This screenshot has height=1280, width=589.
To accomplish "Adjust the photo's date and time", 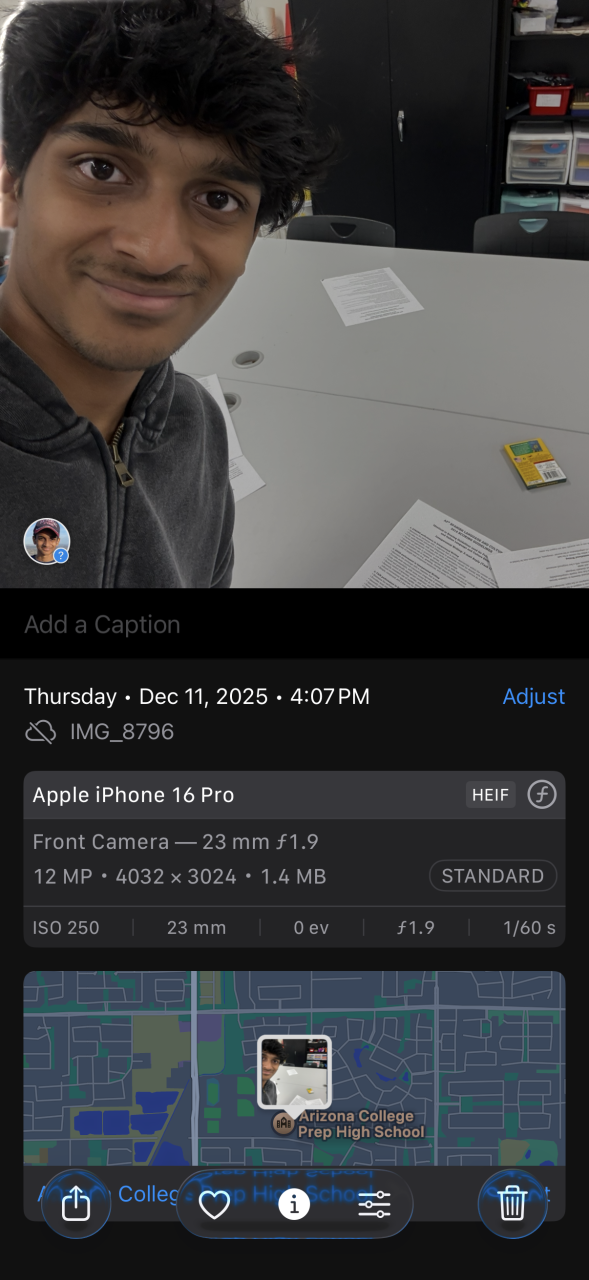I will point(533,696).
